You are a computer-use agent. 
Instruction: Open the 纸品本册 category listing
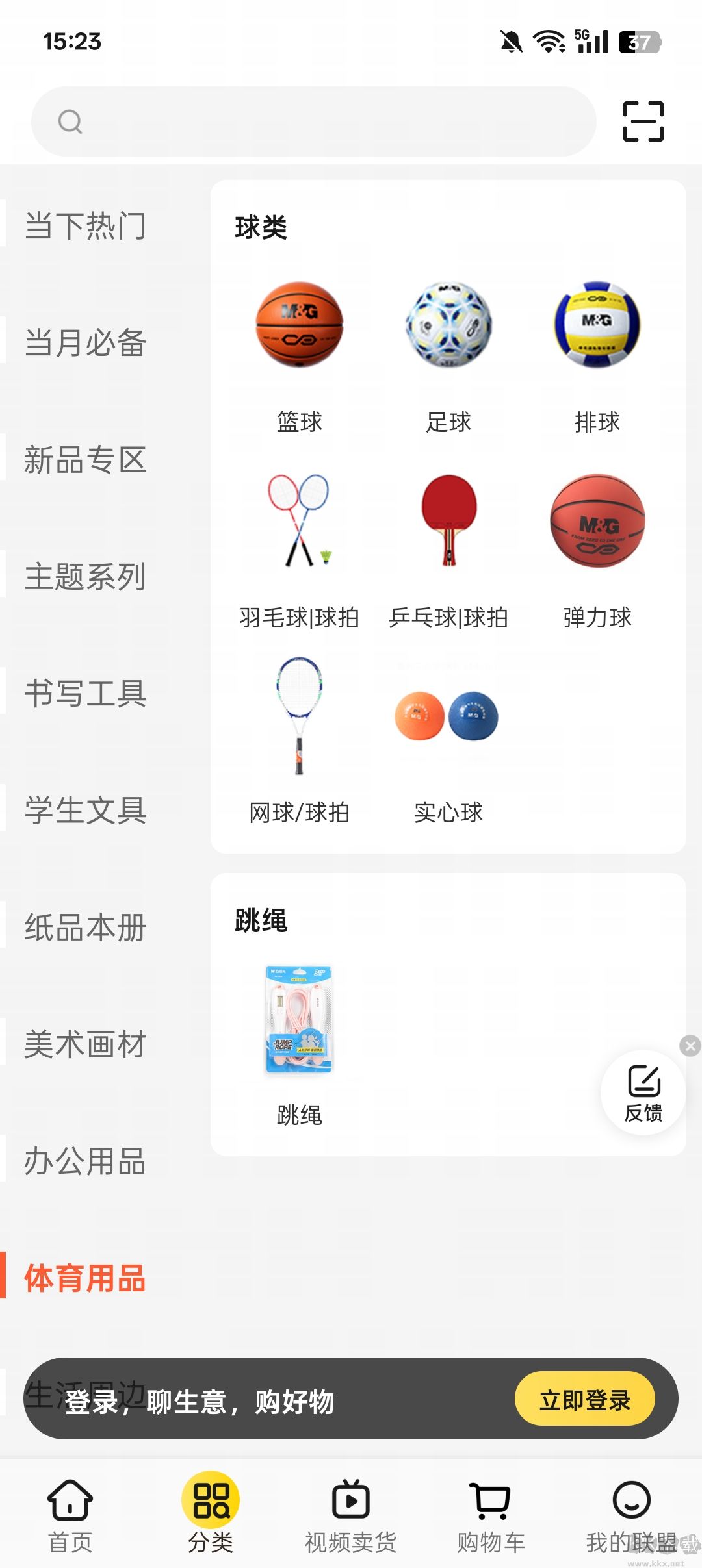(x=84, y=928)
